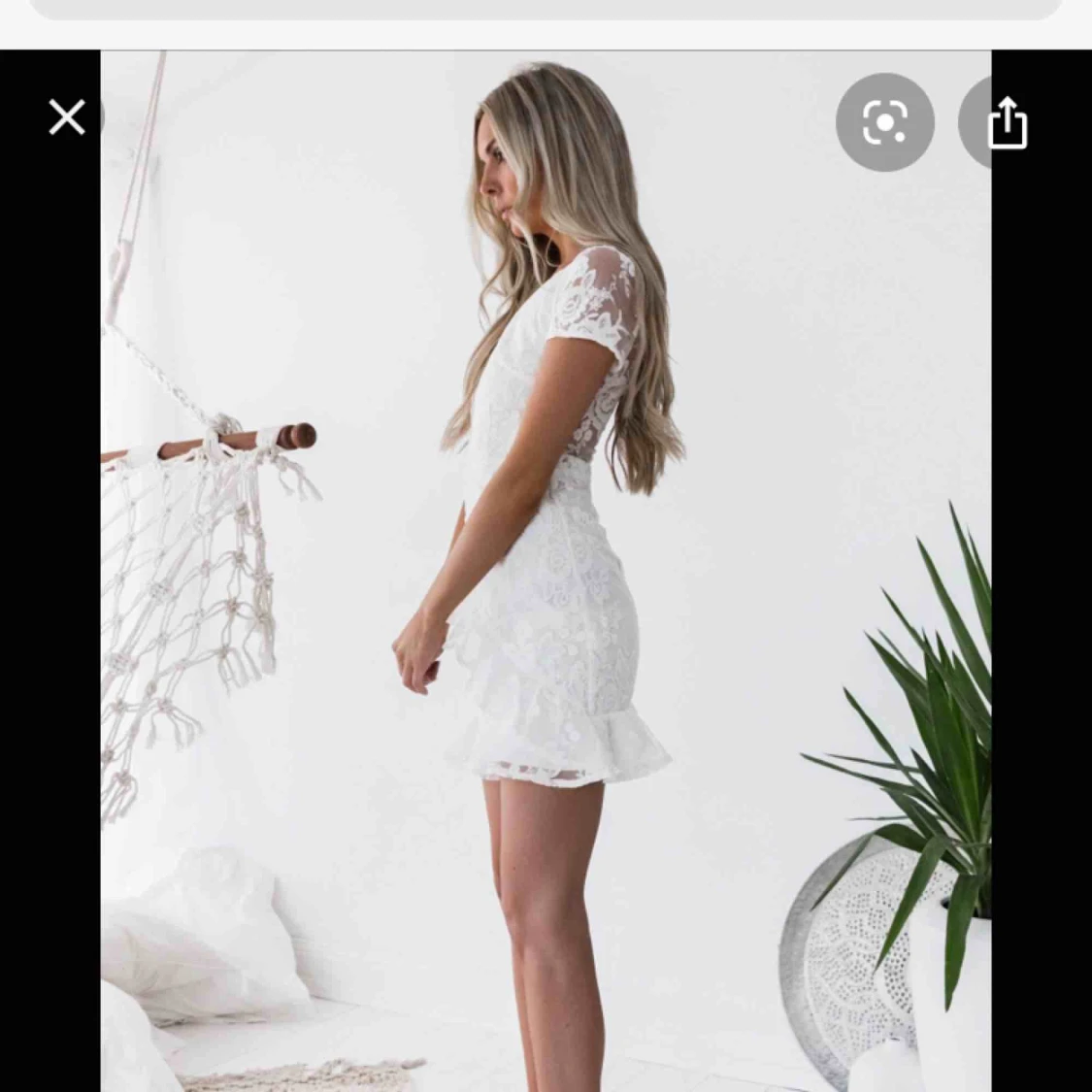The width and height of the screenshot is (1092, 1092).
Task: Share this dress image
Action: pos(1007,123)
